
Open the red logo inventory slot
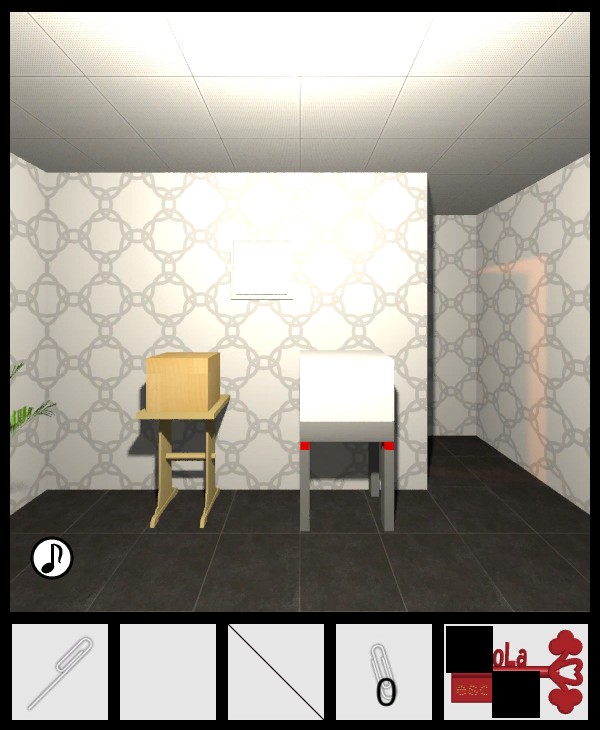coord(516,672)
